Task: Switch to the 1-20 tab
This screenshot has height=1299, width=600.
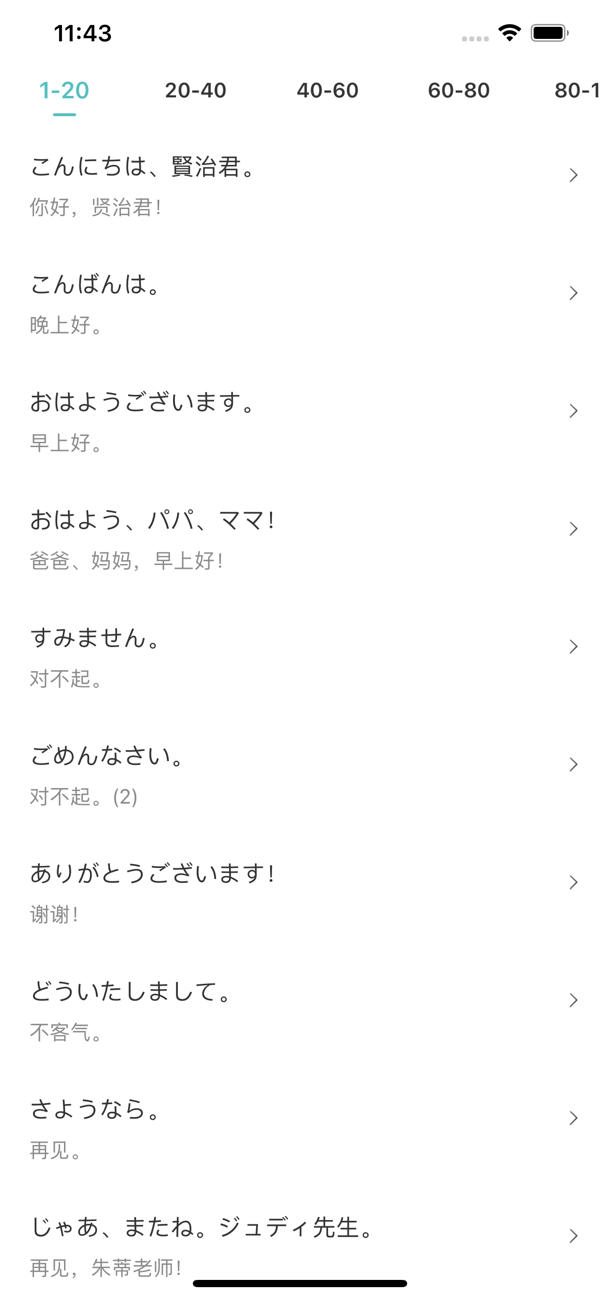Action: coord(64,91)
